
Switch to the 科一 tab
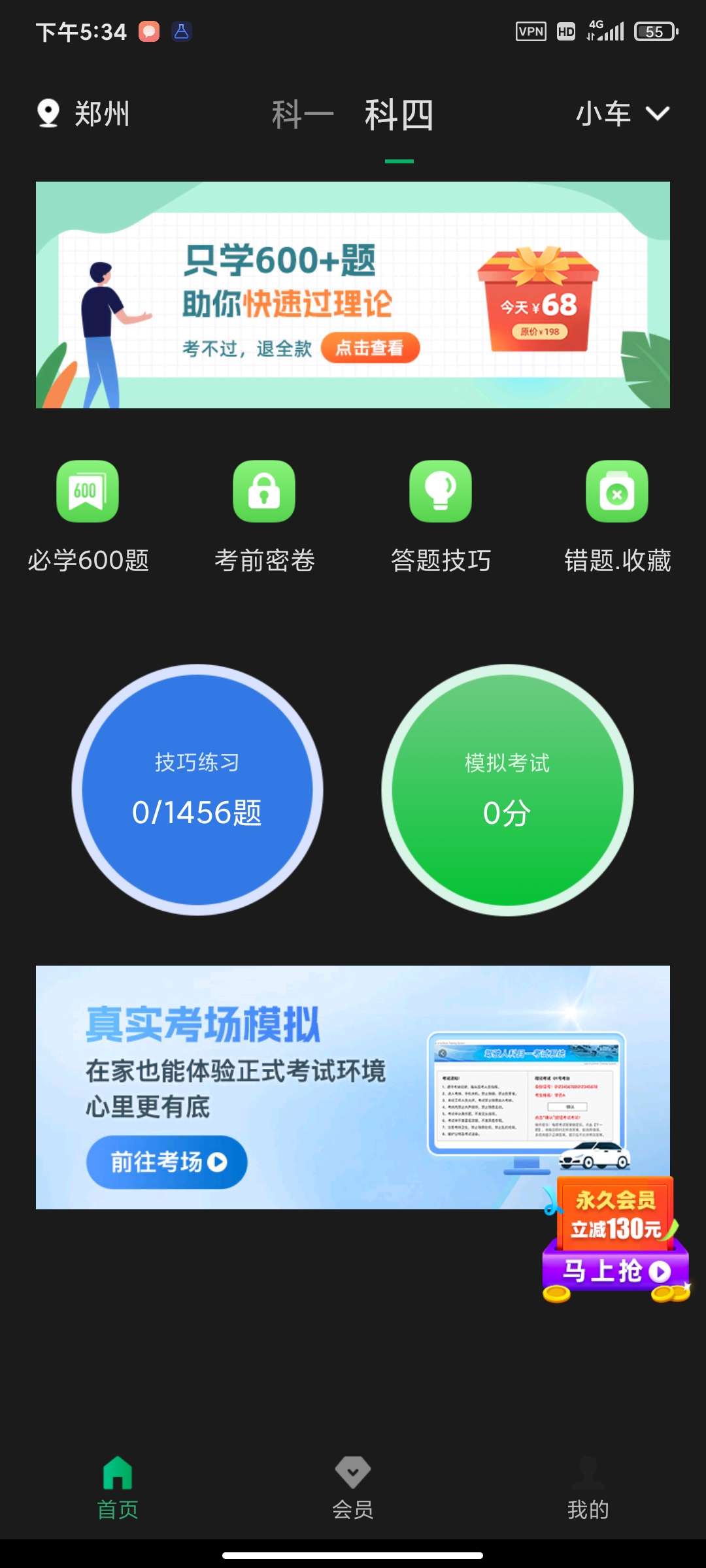tap(303, 115)
